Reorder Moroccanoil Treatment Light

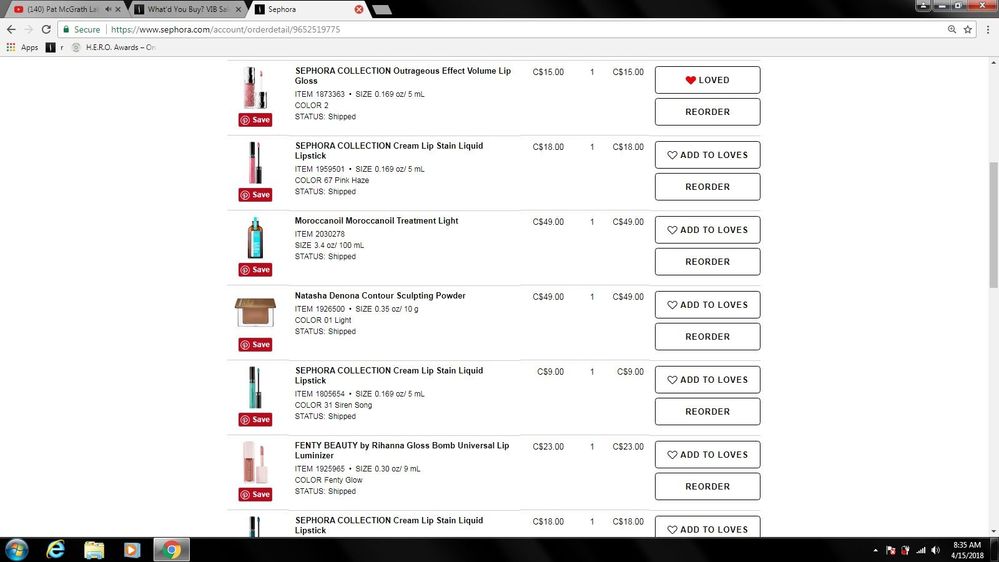(x=707, y=262)
